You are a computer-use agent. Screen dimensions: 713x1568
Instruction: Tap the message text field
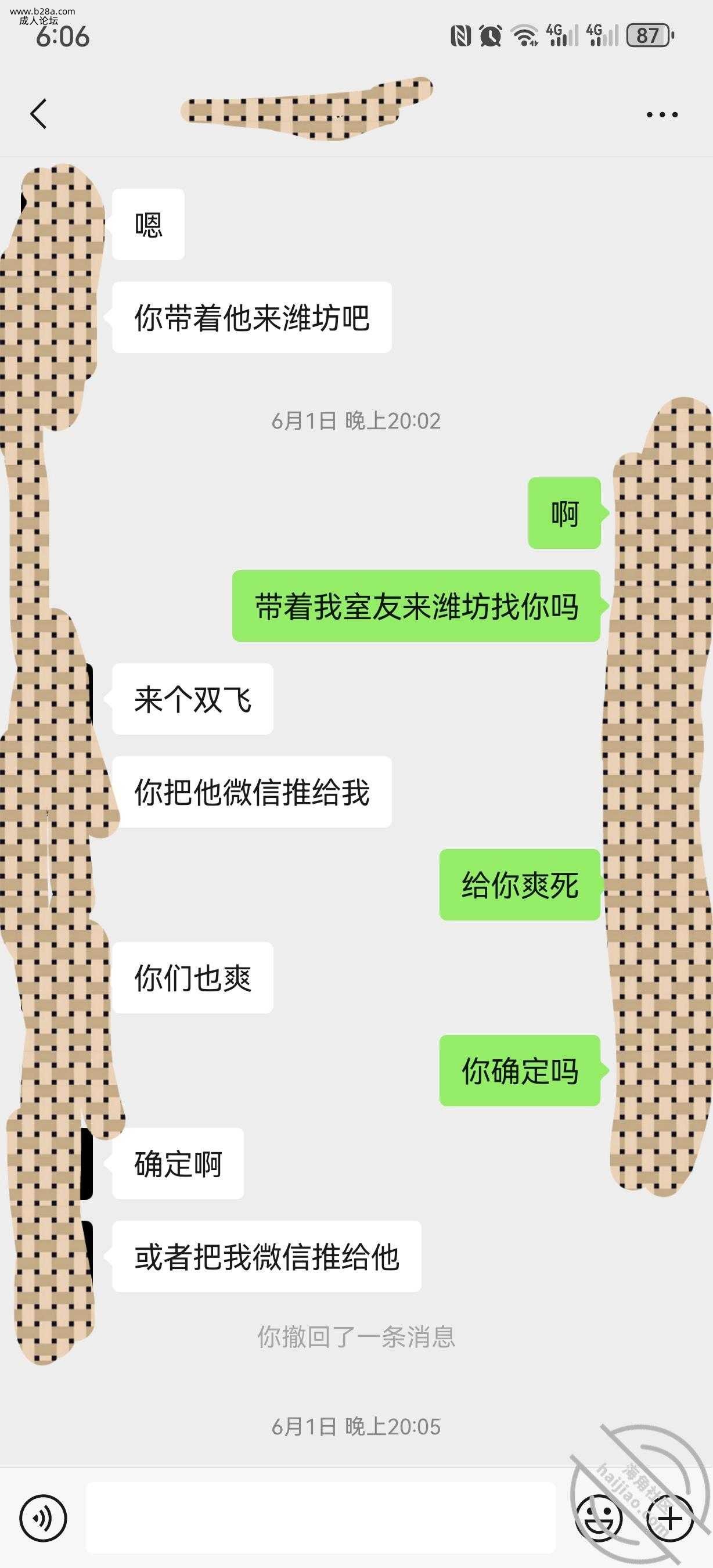coord(321,1518)
